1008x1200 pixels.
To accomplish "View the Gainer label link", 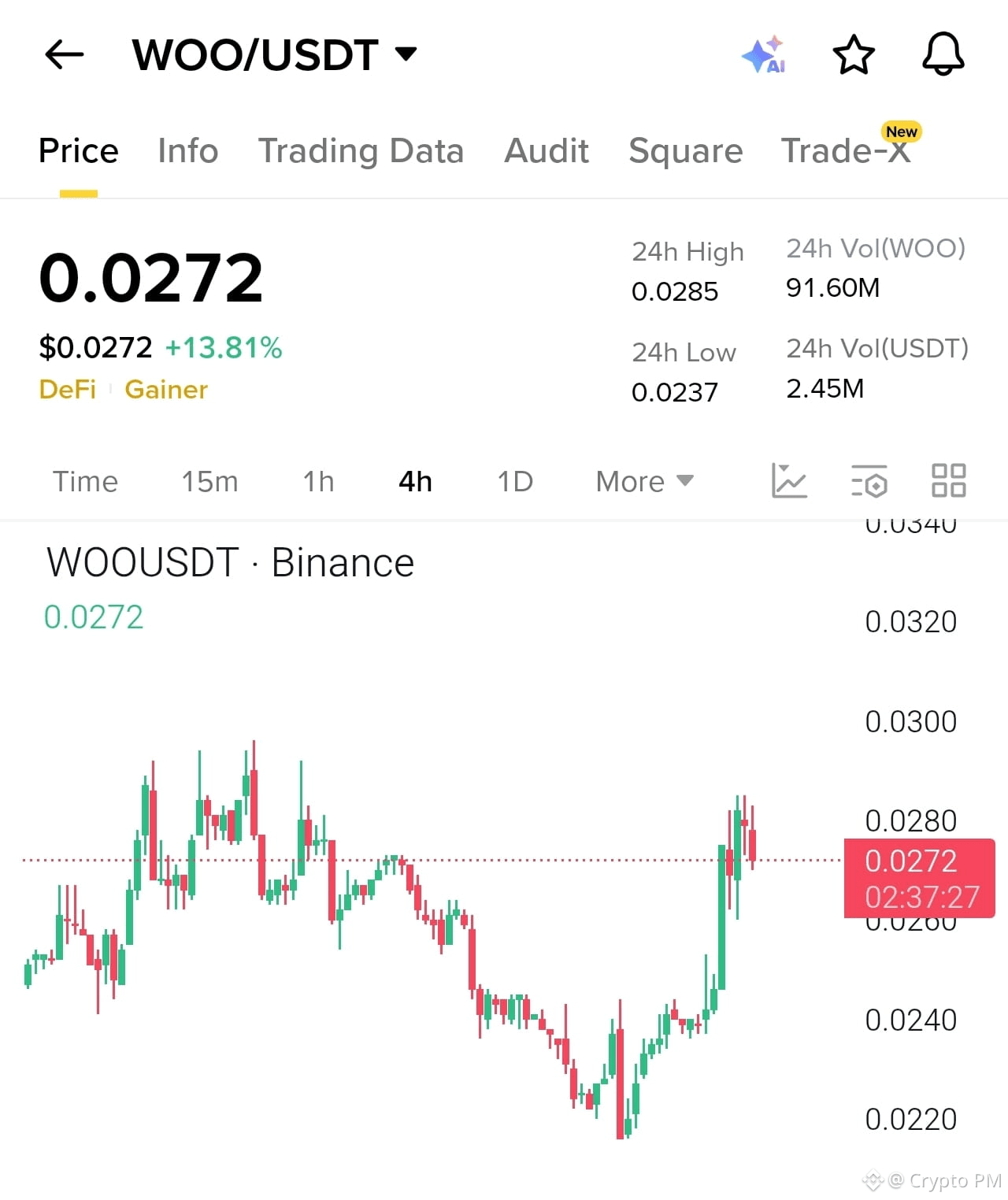I will [165, 389].
